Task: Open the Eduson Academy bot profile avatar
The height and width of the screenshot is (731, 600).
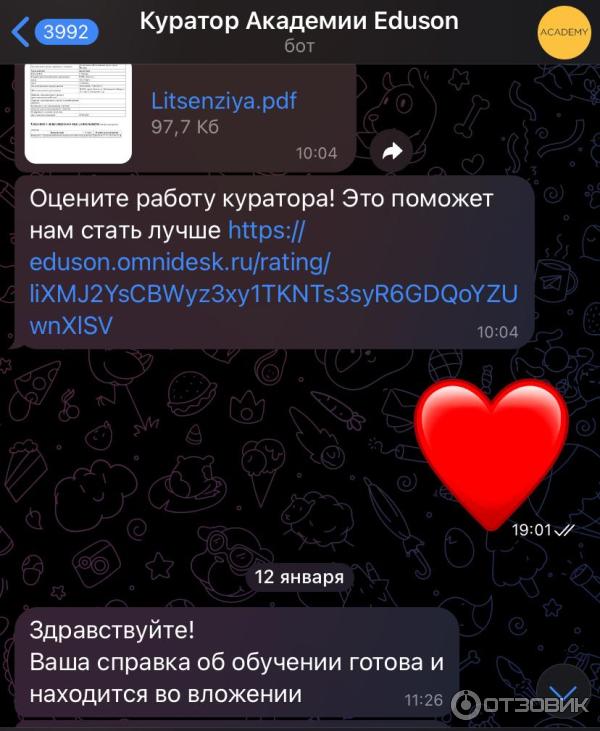Action: coord(564,32)
